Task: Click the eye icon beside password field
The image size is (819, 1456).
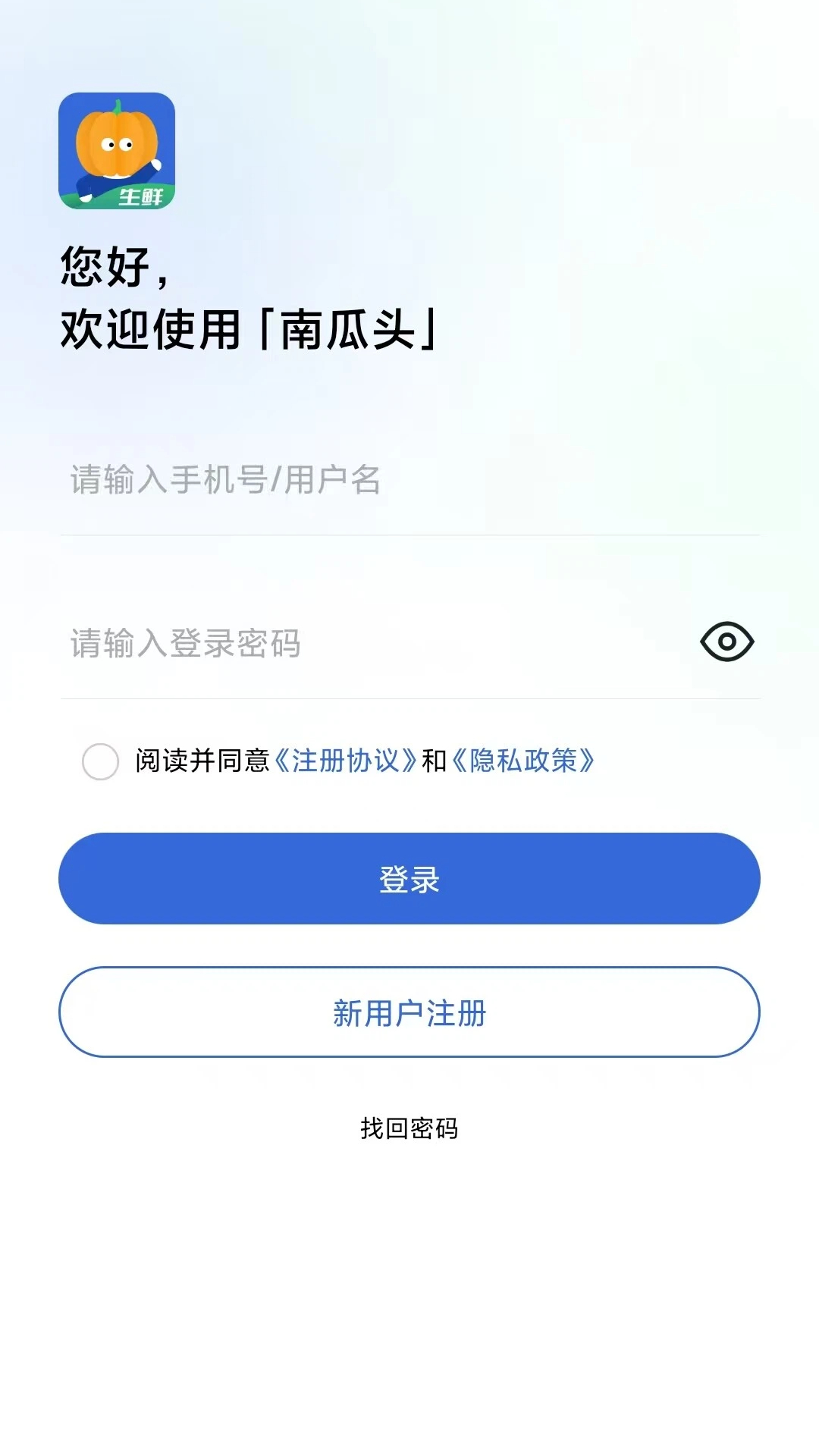Action: pyautogui.click(x=726, y=641)
